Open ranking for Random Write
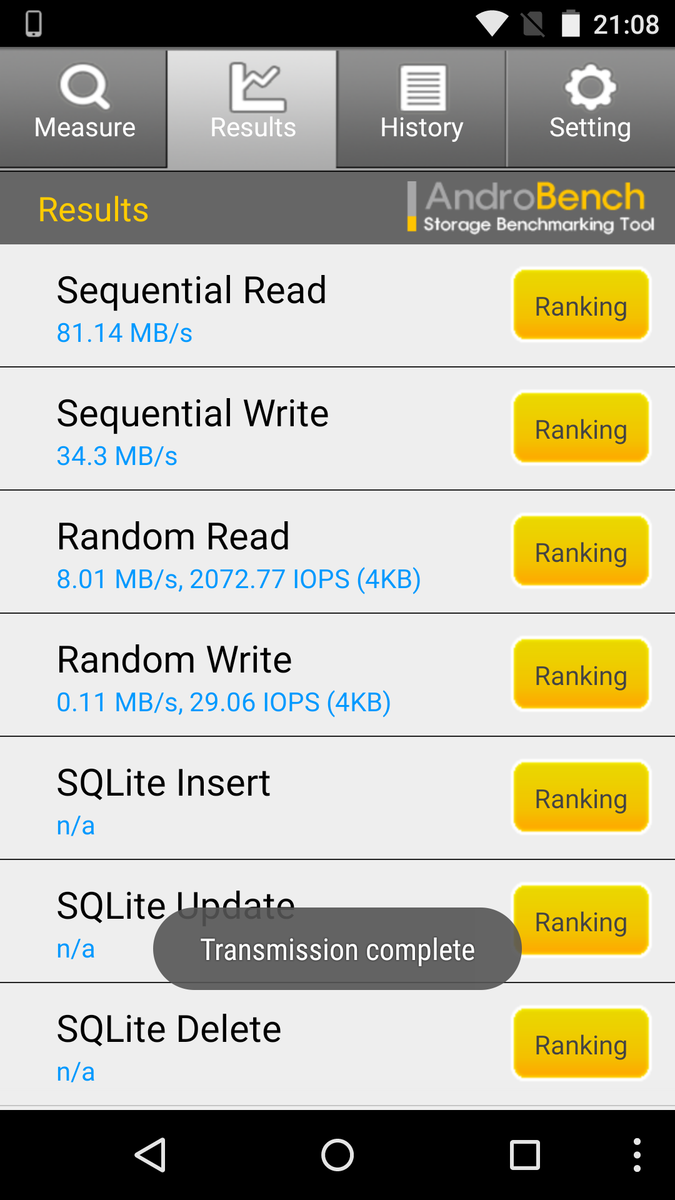Image resolution: width=675 pixels, height=1200 pixels. (581, 675)
